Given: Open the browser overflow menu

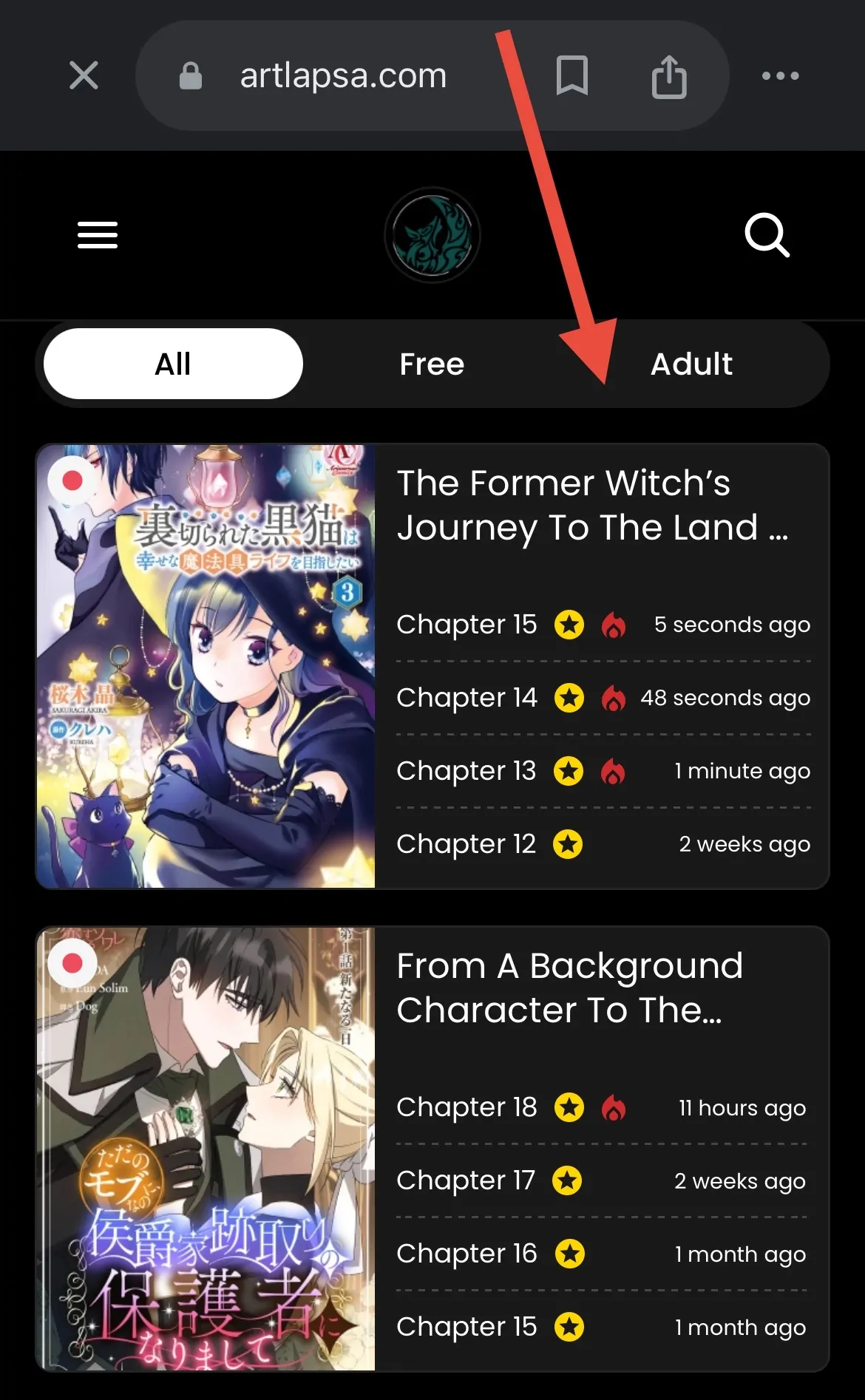Looking at the screenshot, I should click(780, 75).
